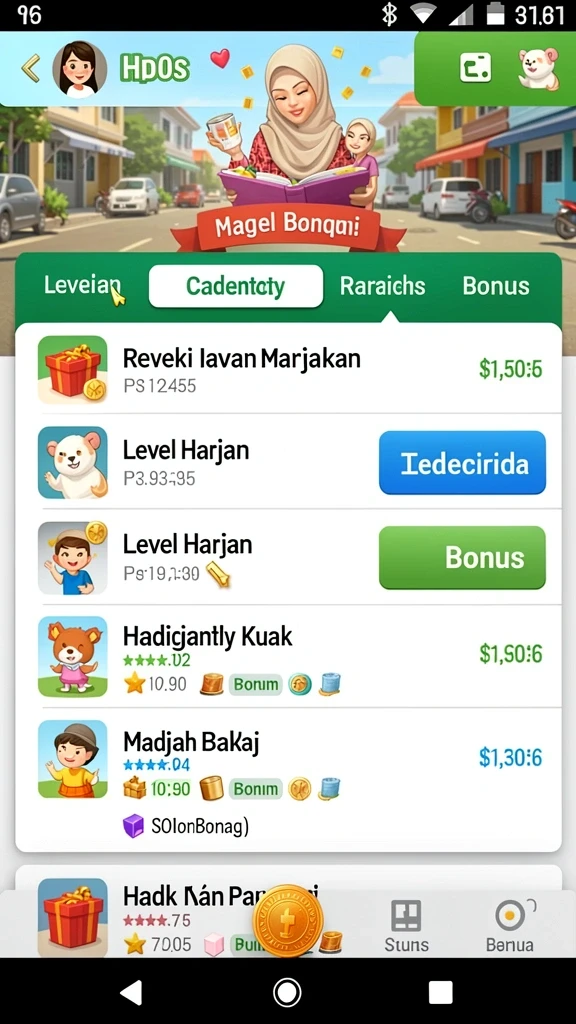
Task: Go back using the yellow arrow
Action: [x=30, y=68]
